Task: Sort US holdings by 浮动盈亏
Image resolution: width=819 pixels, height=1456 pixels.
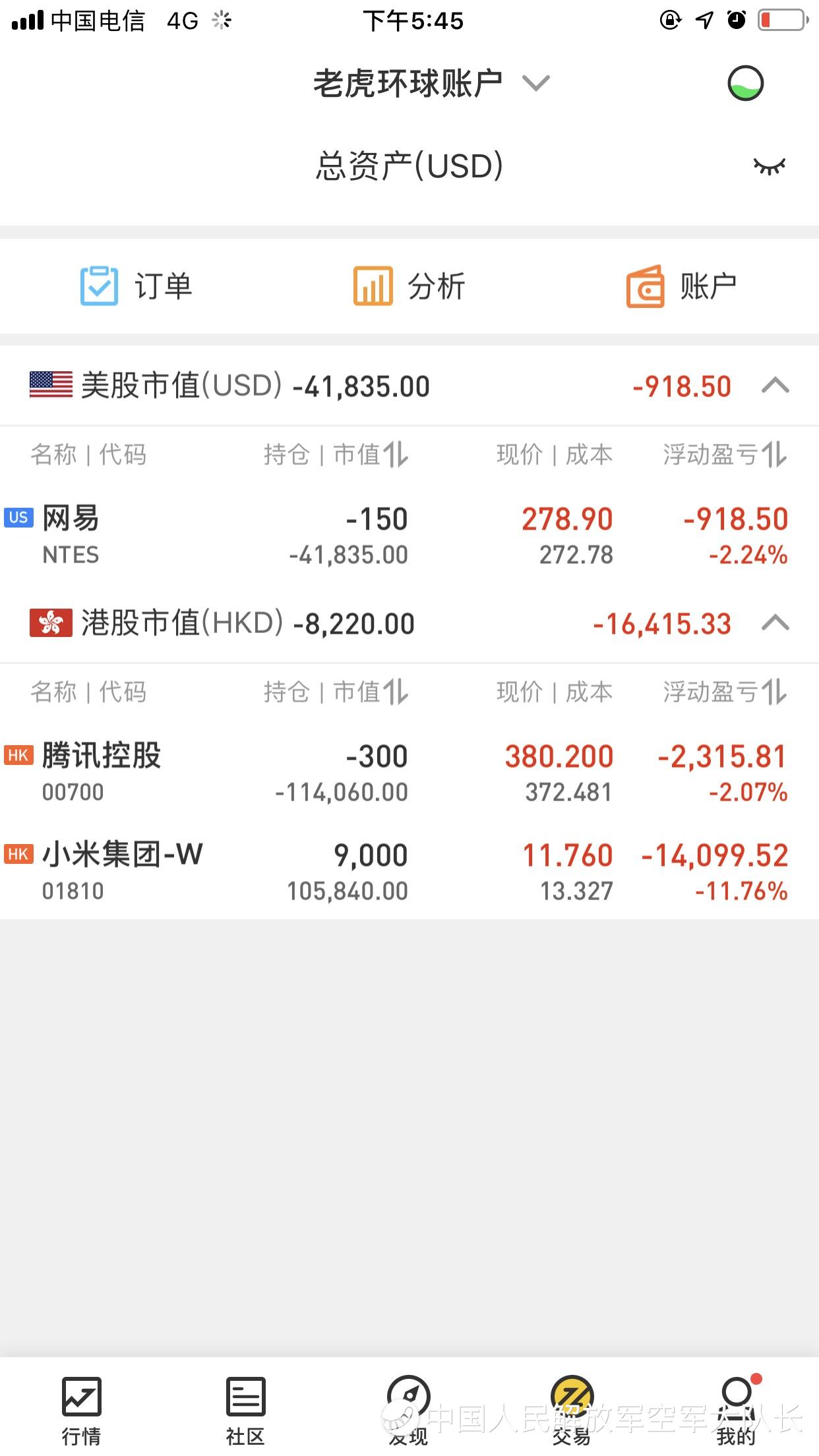Action: point(725,455)
